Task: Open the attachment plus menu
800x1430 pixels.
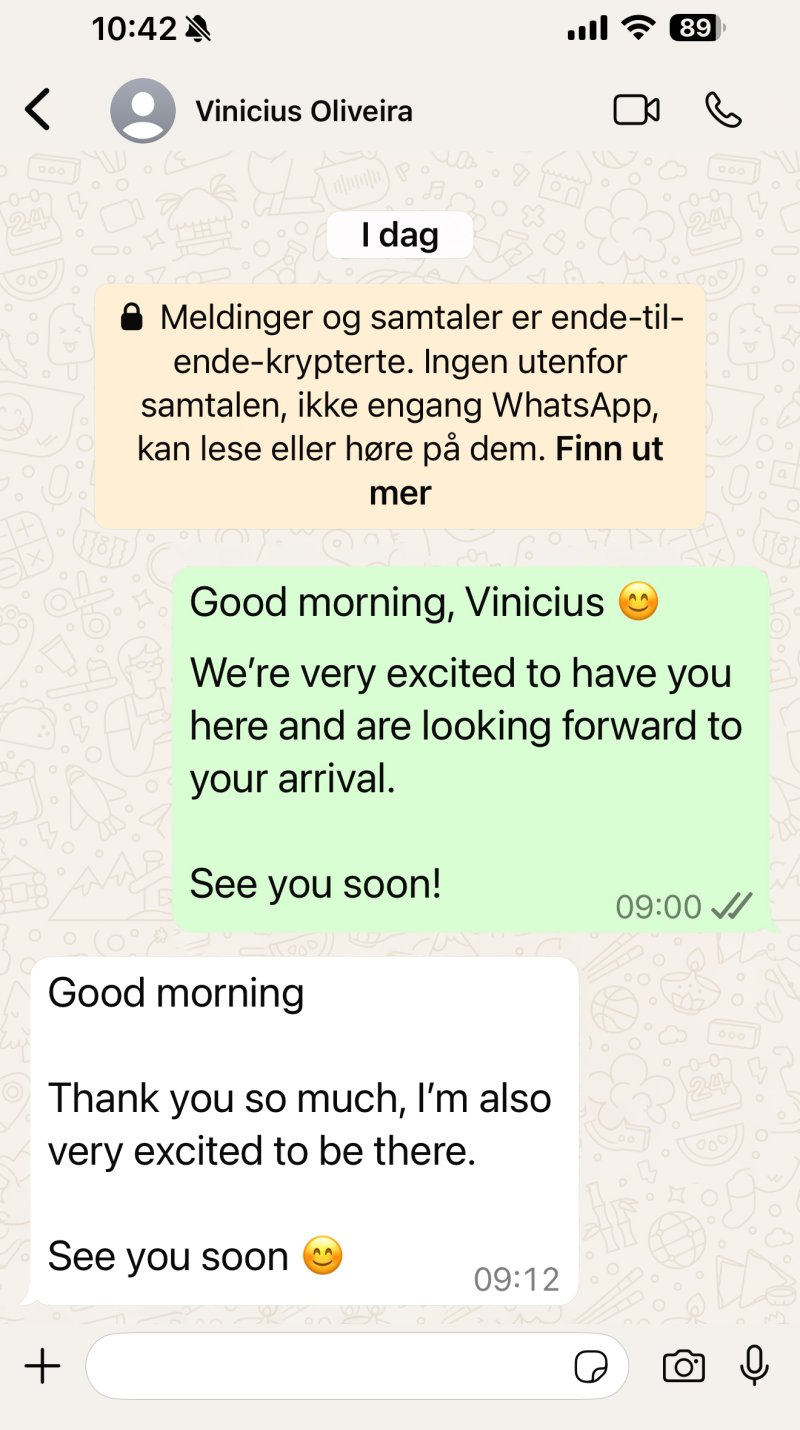Action: [x=42, y=1366]
